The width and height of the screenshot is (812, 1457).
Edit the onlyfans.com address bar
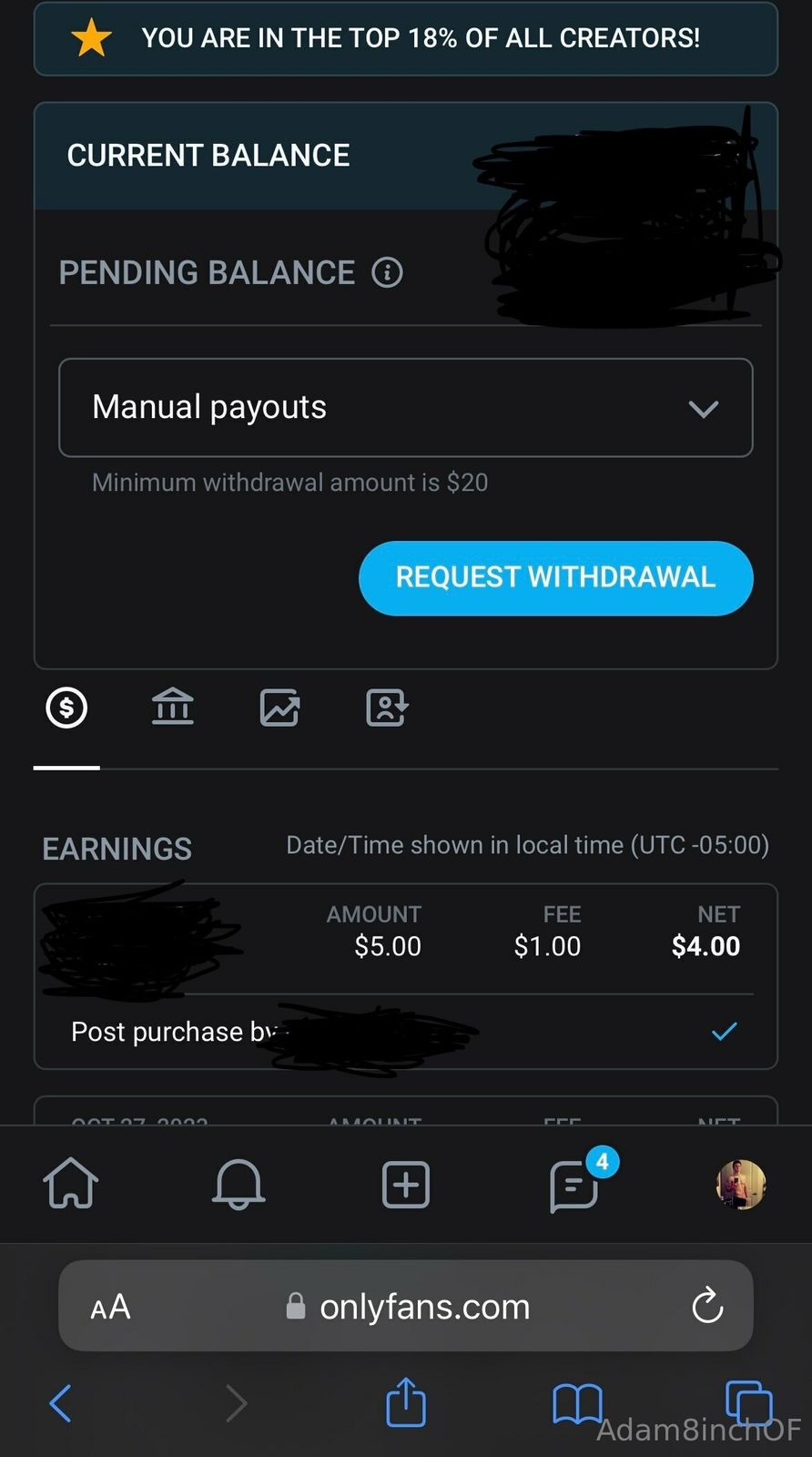(x=423, y=1307)
